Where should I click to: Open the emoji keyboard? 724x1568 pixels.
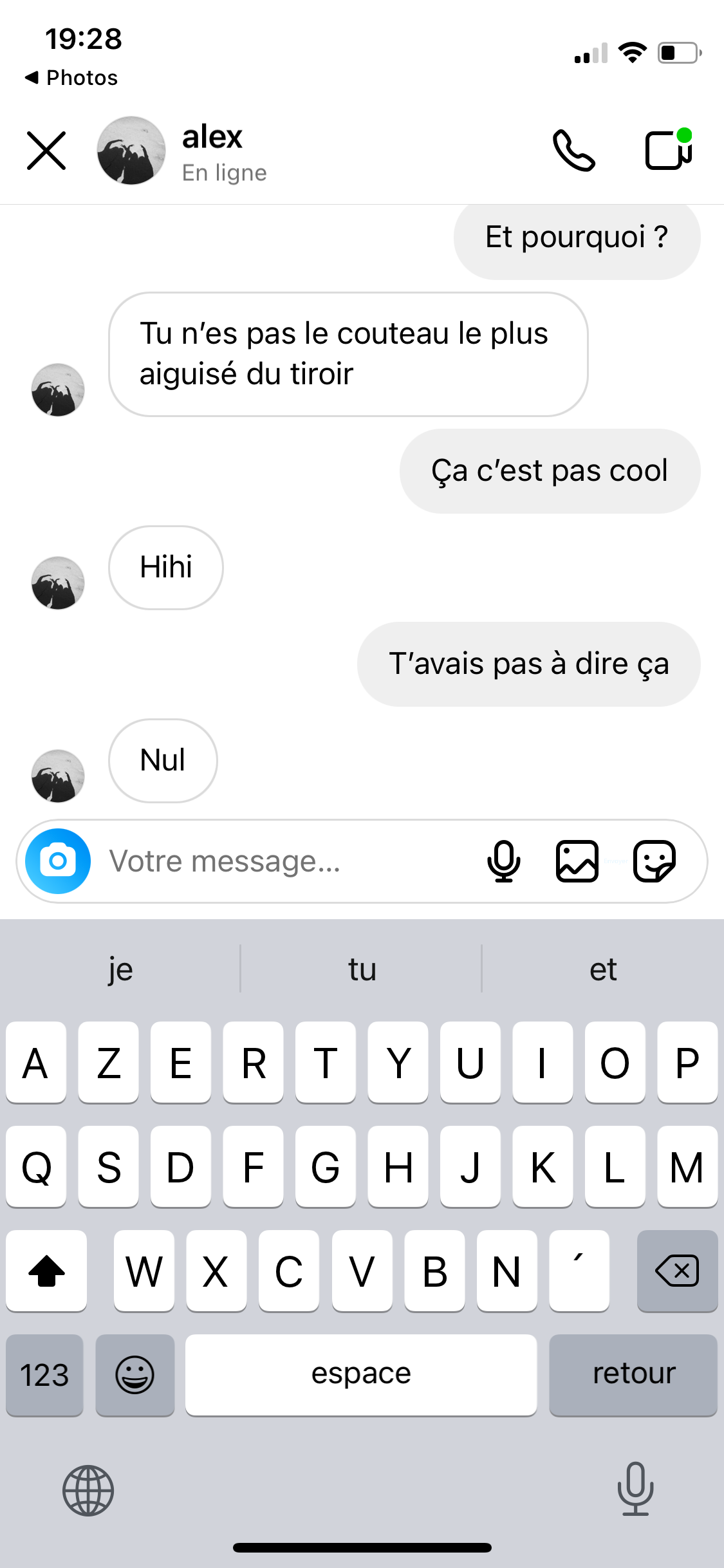click(135, 1375)
